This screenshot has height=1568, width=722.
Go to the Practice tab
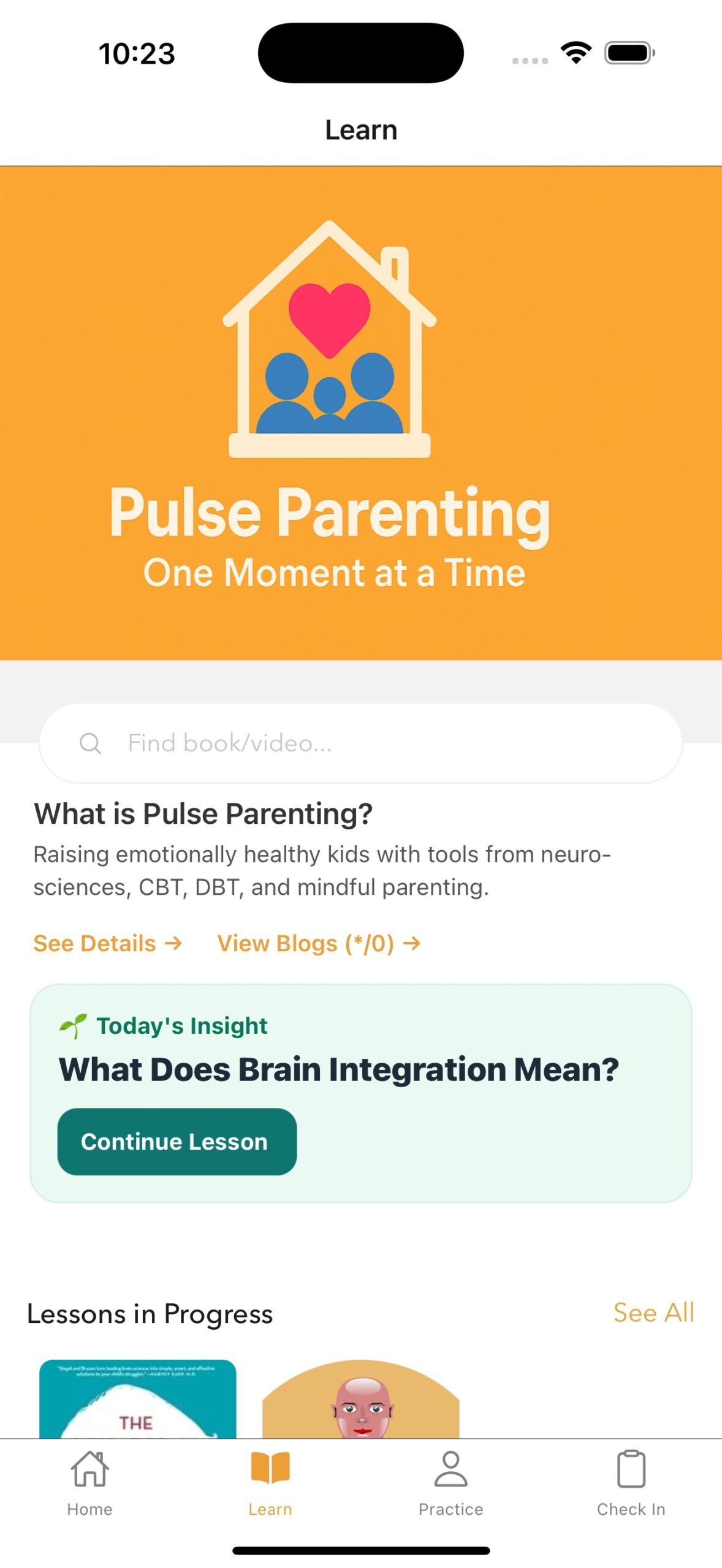pos(450,1482)
